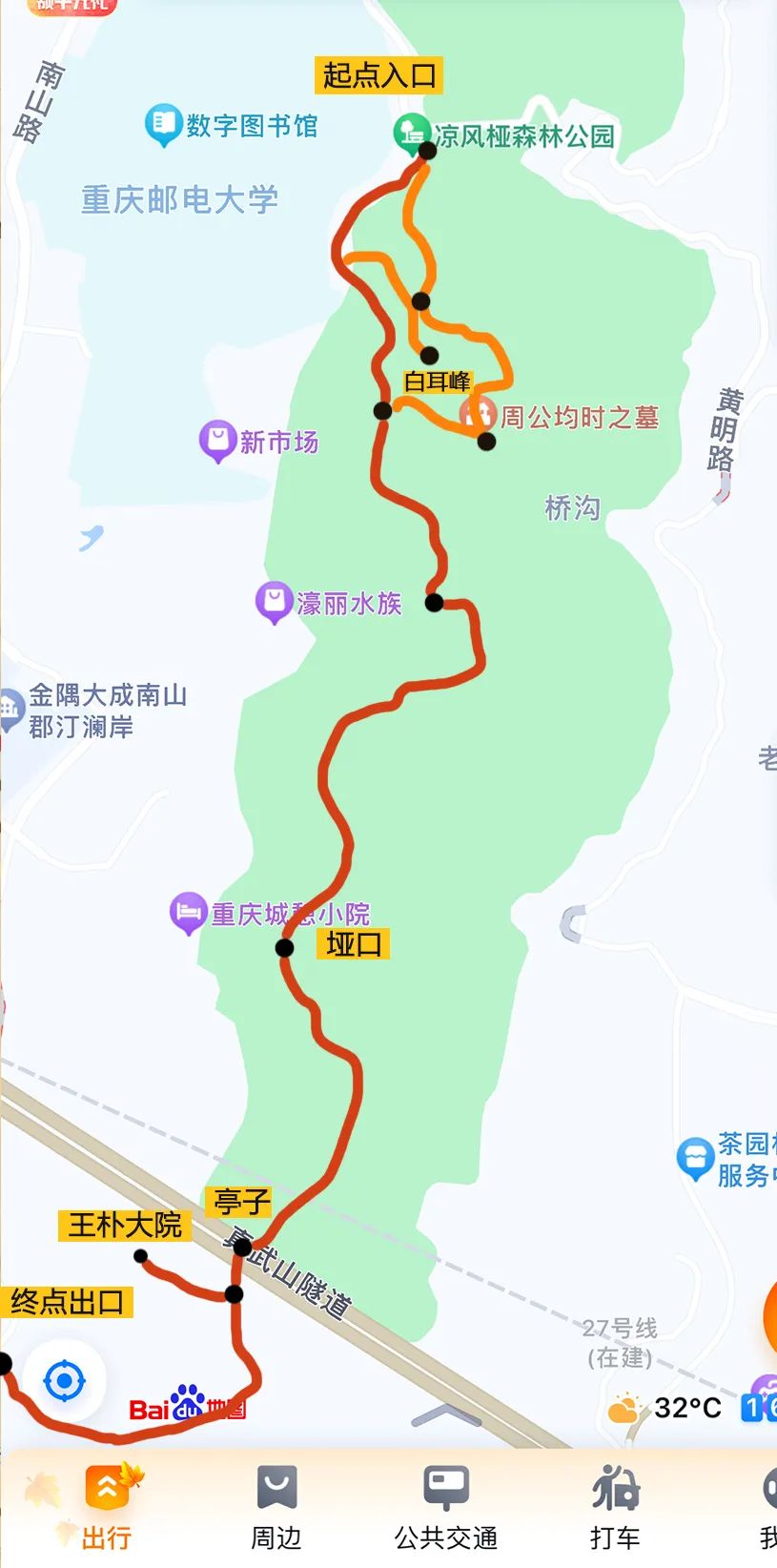Viewport: 777px width, 1568px height.
Task: Select the 数字图书馆 map marker
Action: (x=163, y=125)
